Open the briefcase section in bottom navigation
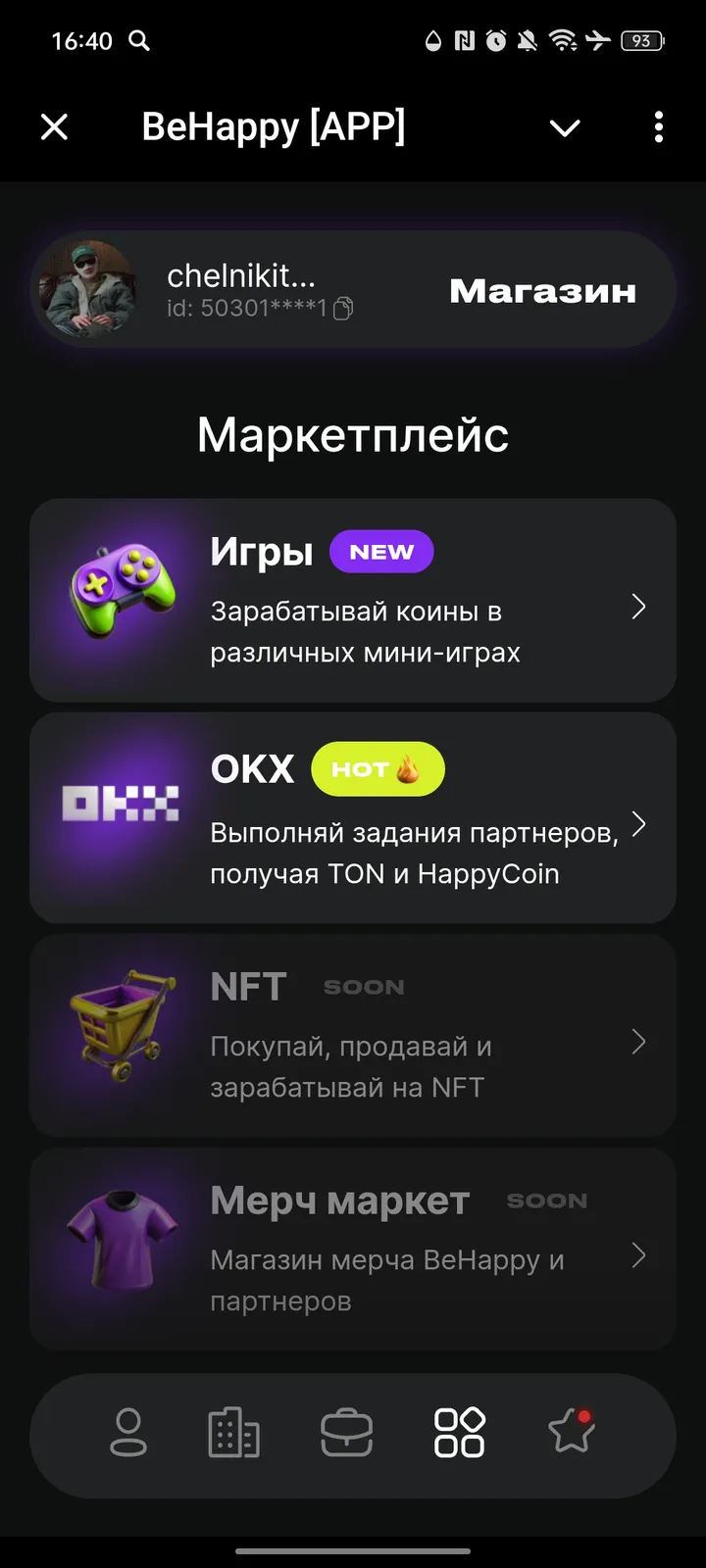This screenshot has height=1568, width=706. [x=345, y=1433]
